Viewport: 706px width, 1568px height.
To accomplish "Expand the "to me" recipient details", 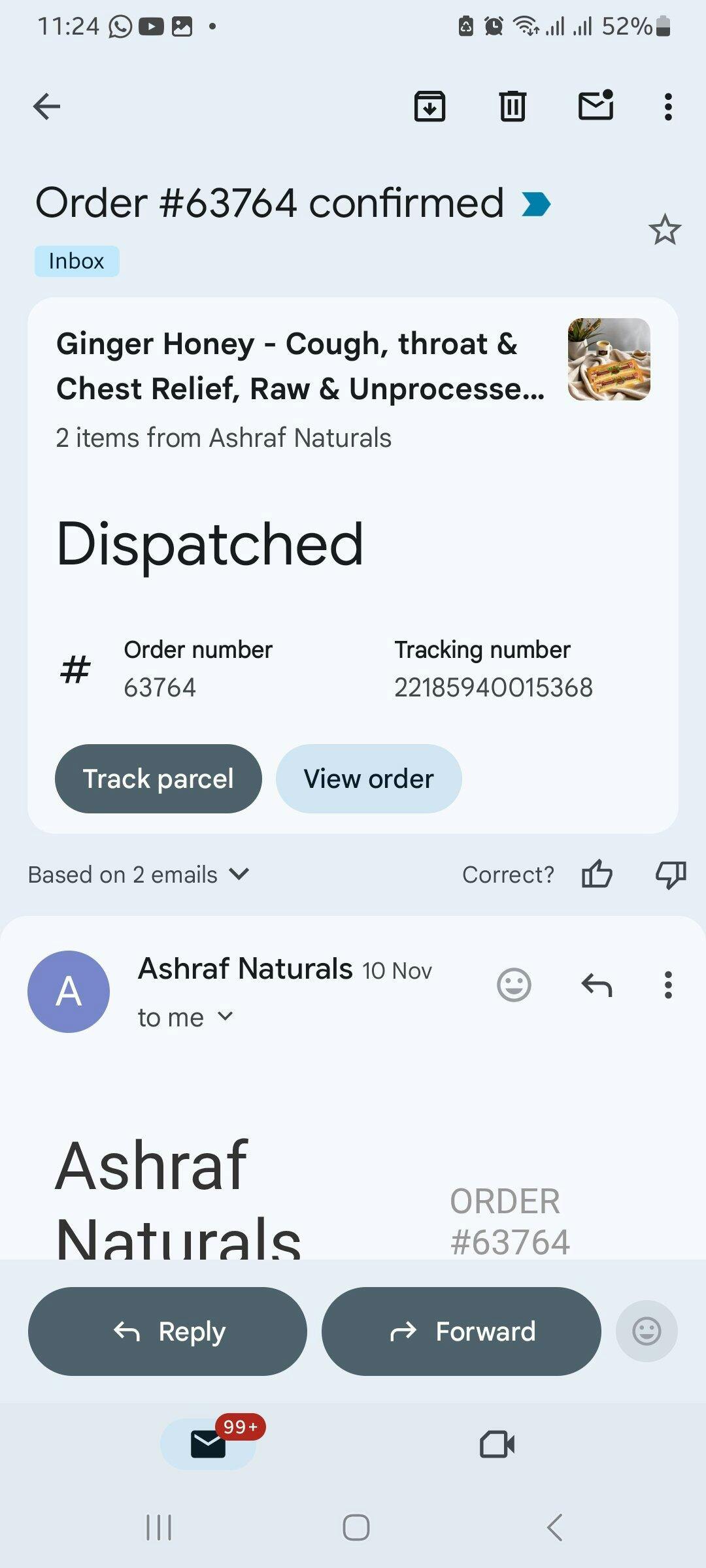I will [x=186, y=1017].
